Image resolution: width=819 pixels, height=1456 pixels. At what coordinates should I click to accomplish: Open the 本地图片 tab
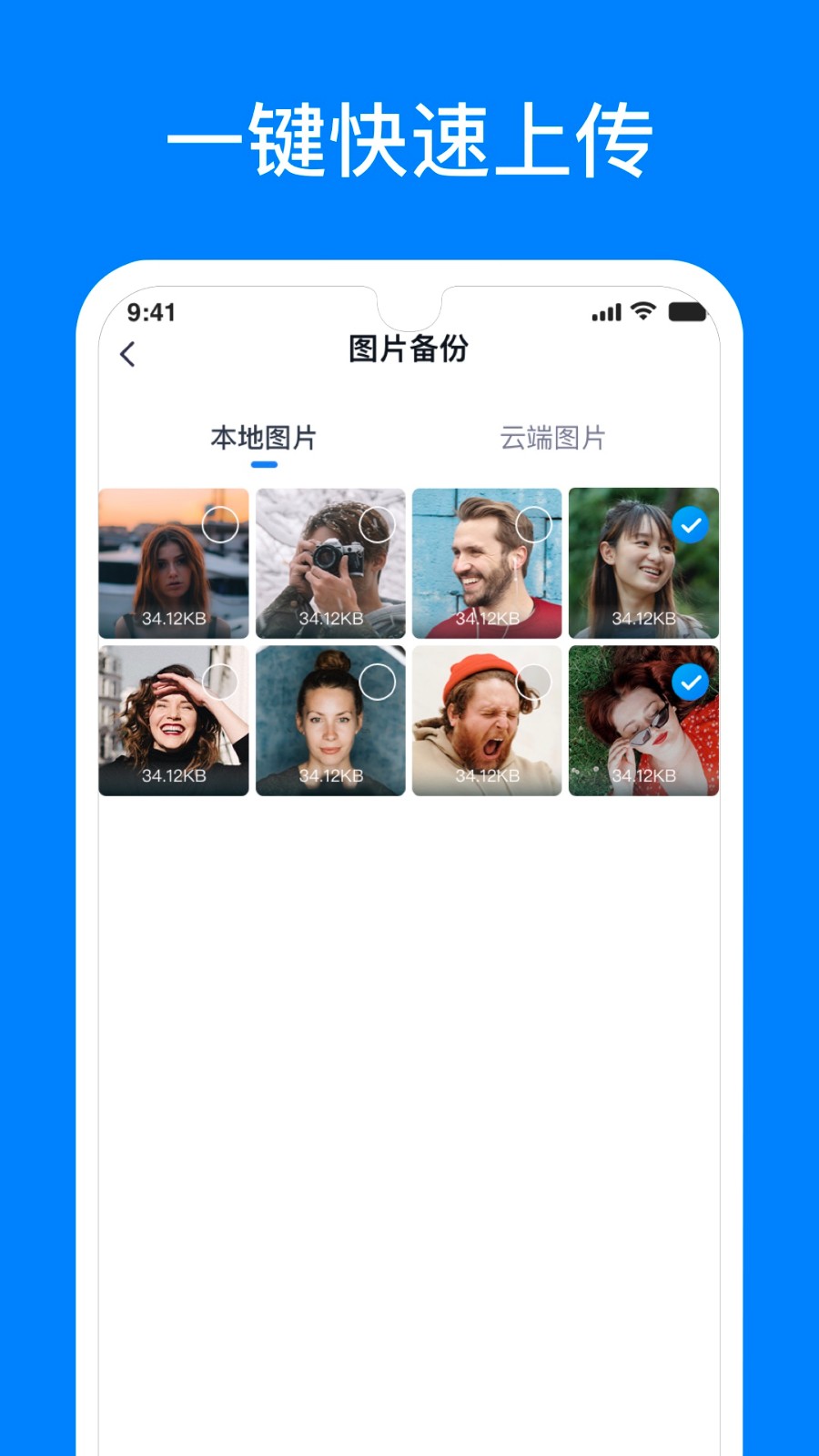coord(263,439)
